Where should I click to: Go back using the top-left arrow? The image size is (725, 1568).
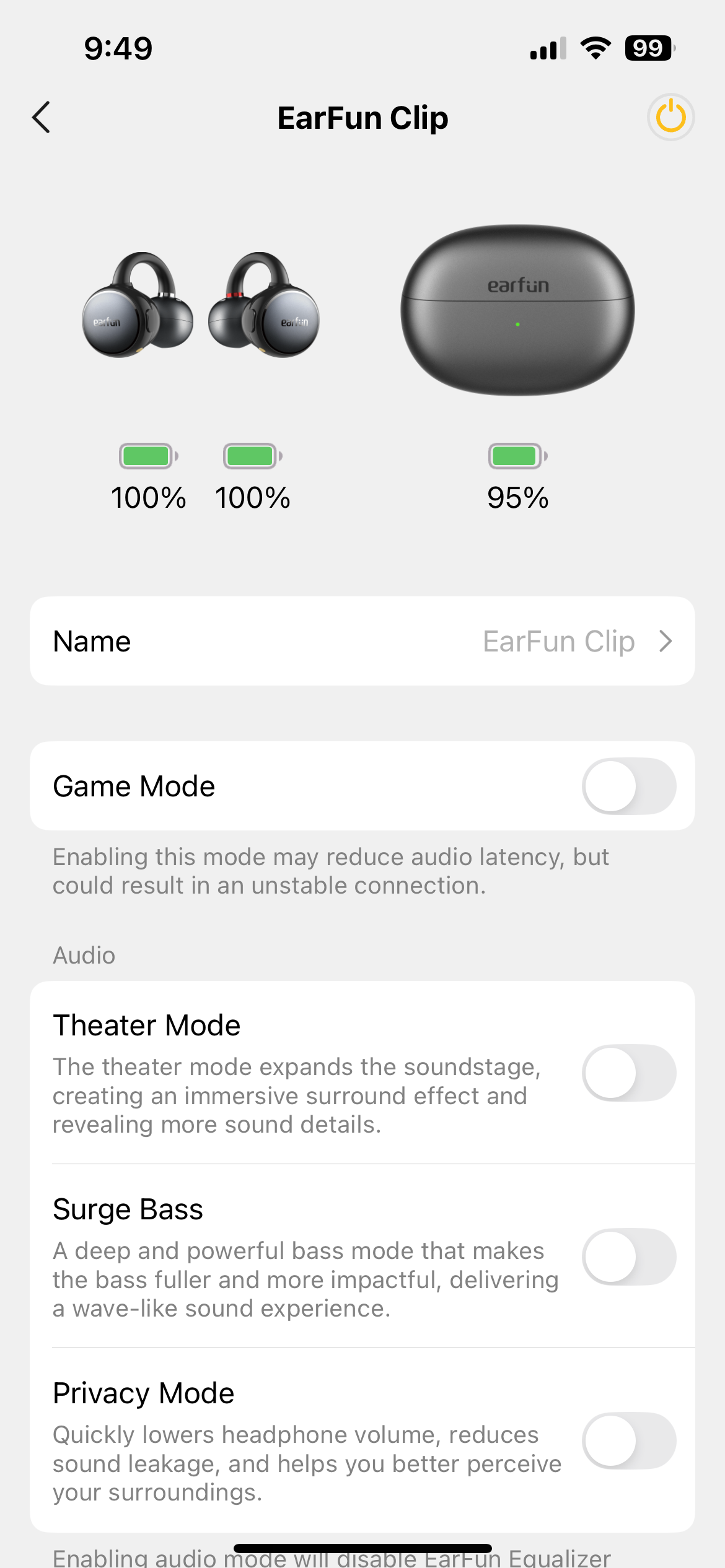coord(42,117)
